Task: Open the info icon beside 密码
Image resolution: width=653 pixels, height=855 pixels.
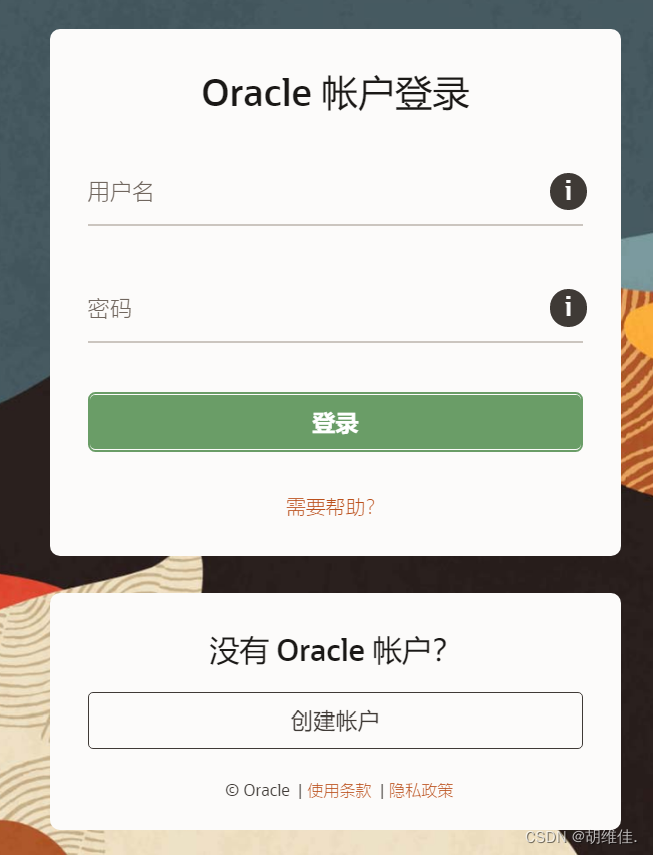Action: point(568,308)
